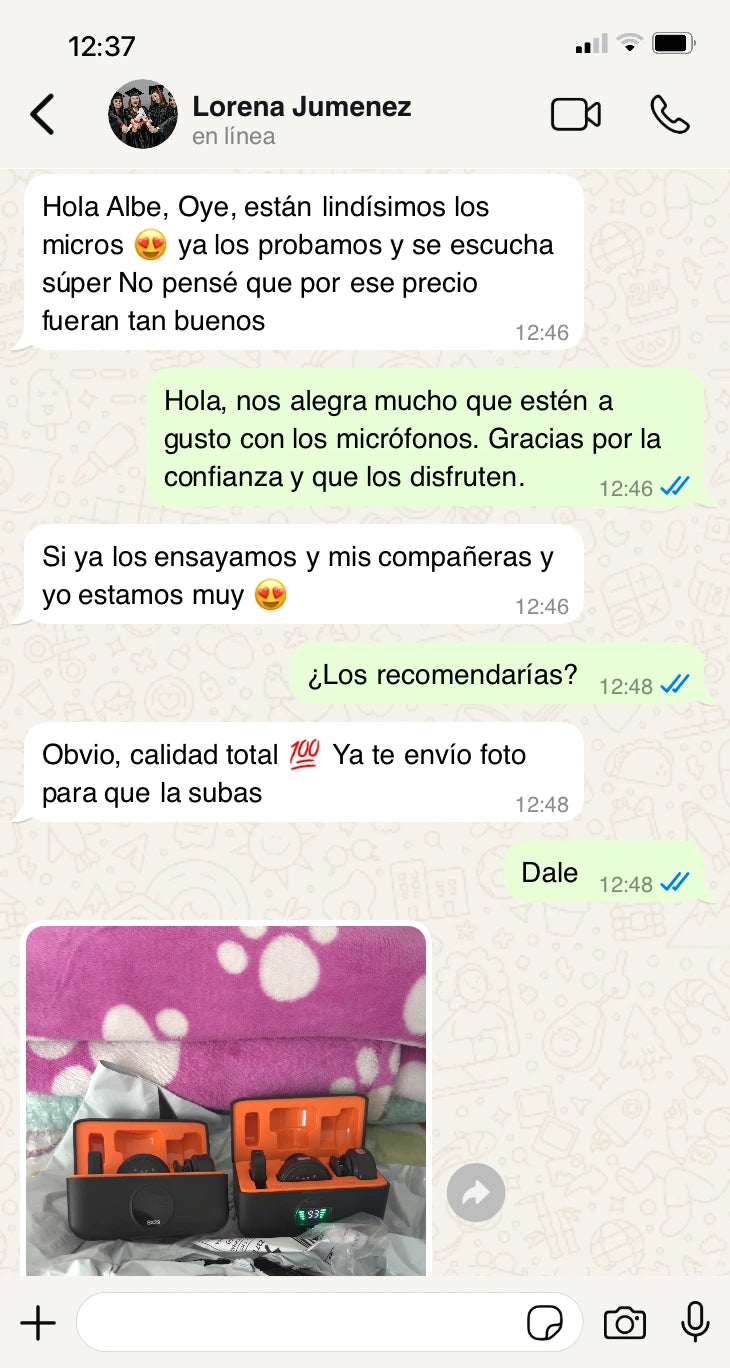The width and height of the screenshot is (730, 1368).
Task: Forward the photo with the arrow icon
Action: click(476, 1192)
